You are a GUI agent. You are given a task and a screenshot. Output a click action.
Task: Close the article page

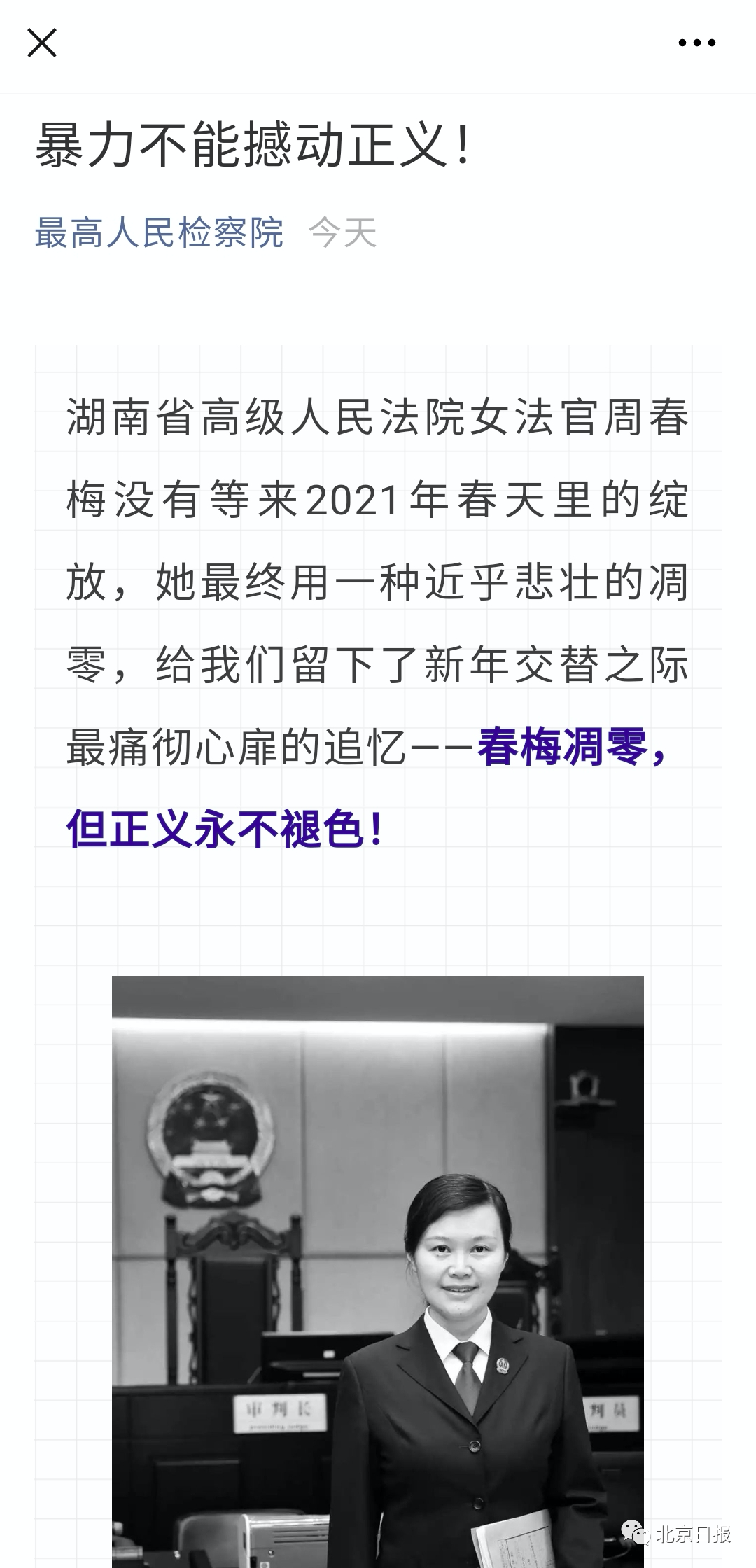[42, 43]
